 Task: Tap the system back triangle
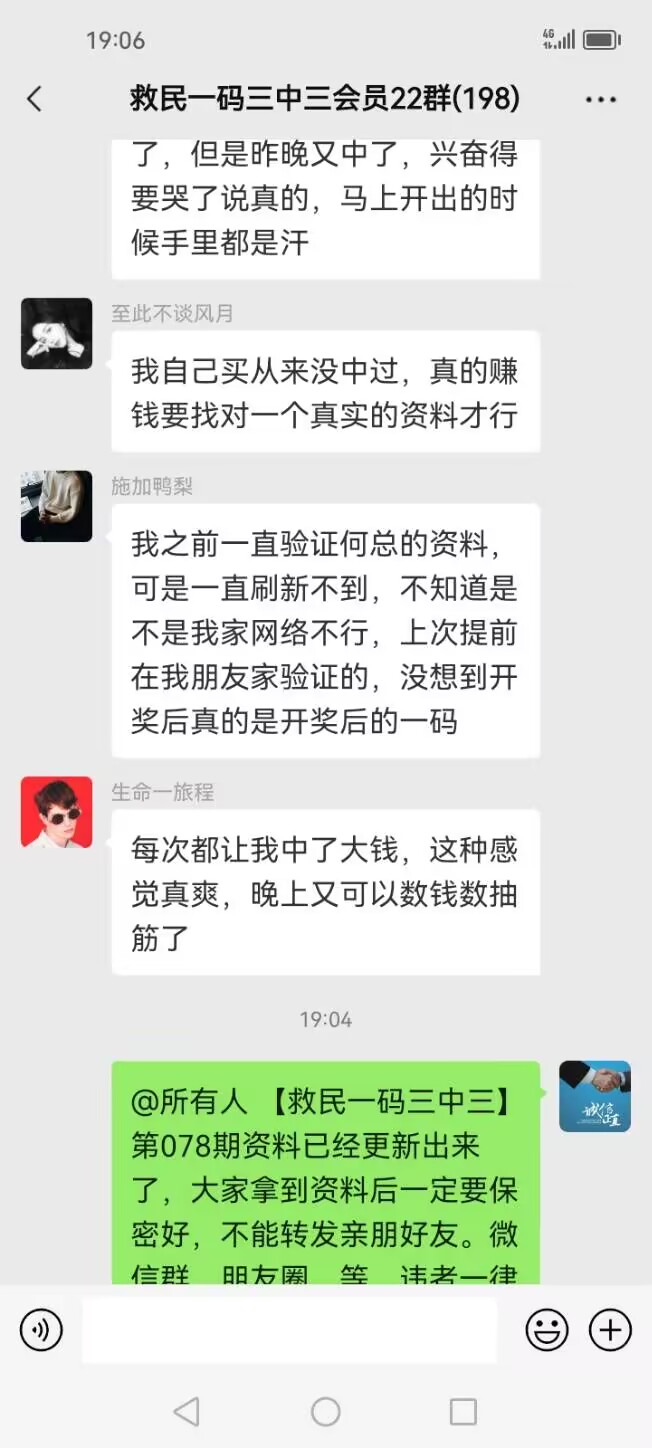(x=186, y=1411)
